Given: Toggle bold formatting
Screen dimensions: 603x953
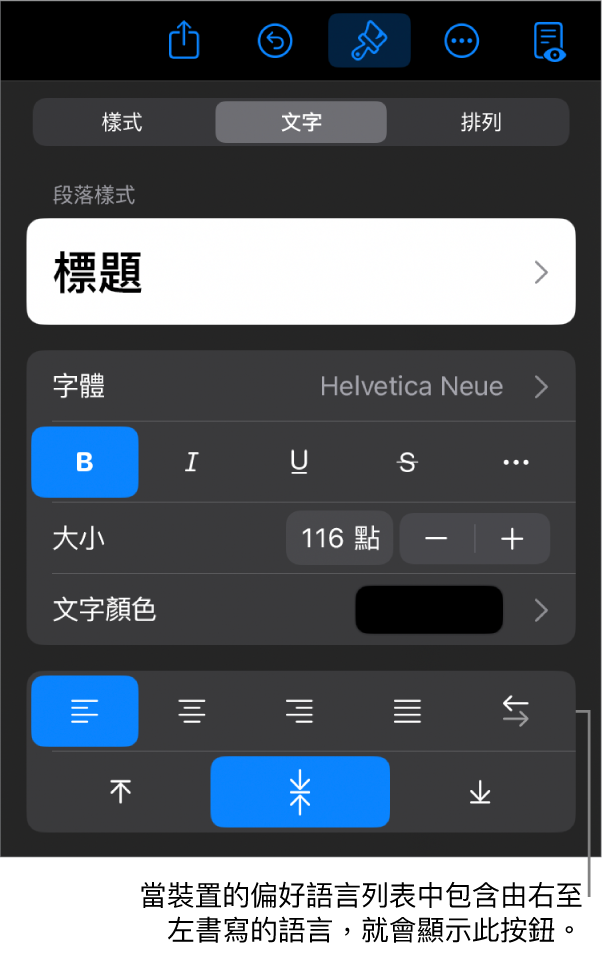Looking at the screenshot, I should click(x=85, y=462).
